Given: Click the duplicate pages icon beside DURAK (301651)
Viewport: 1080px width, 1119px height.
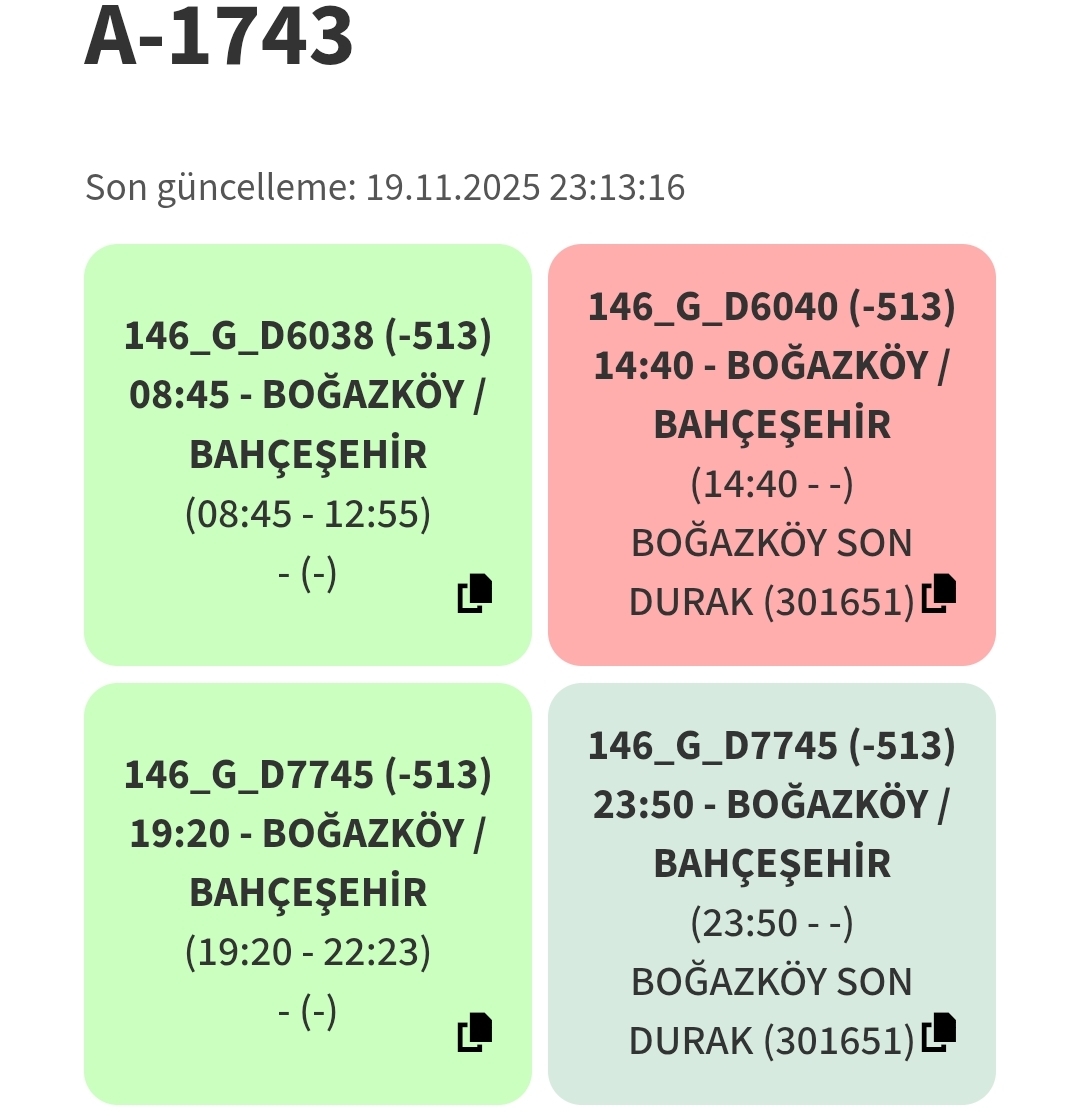Looking at the screenshot, I should tap(937, 592).
